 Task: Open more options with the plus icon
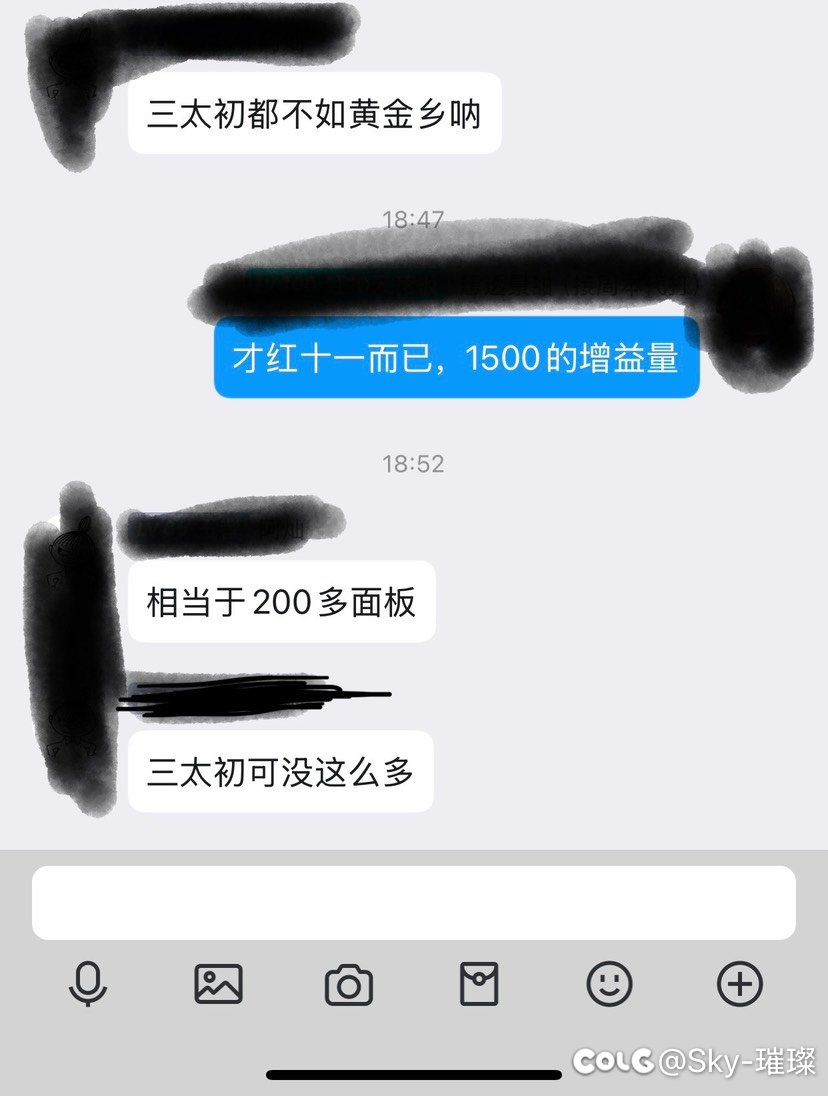(740, 985)
